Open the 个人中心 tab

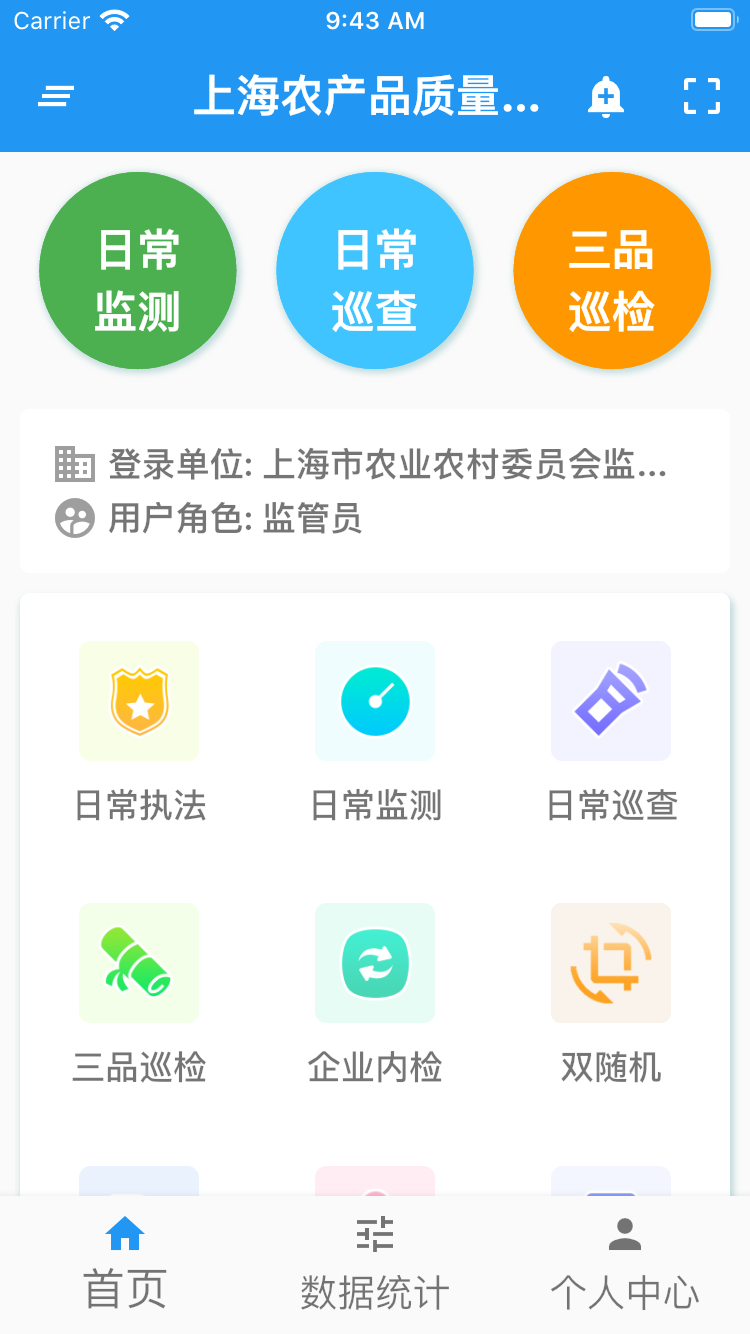[624, 1264]
